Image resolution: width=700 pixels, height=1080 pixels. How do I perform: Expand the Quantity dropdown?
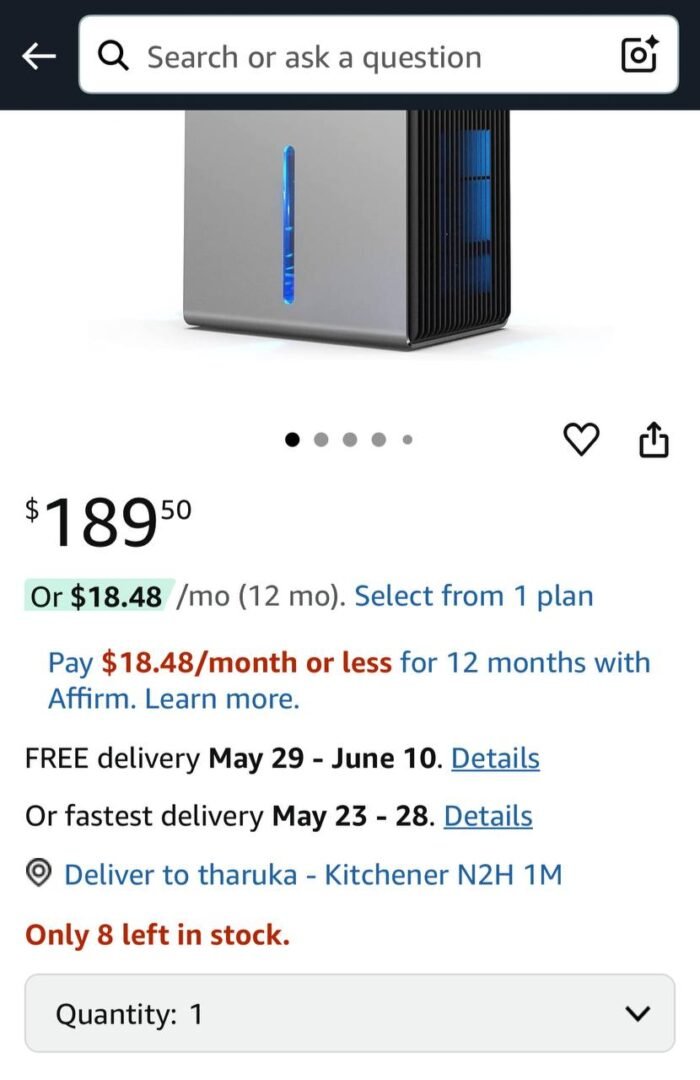click(350, 1014)
